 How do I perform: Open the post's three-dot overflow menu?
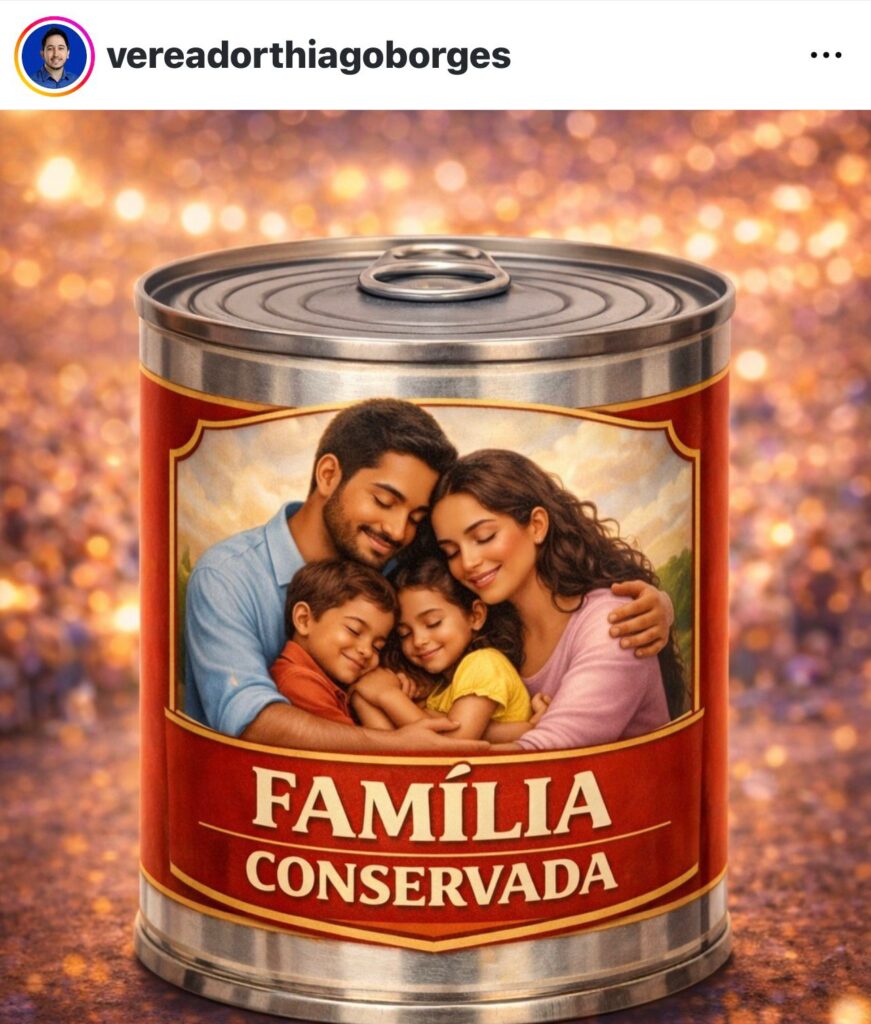(x=825, y=56)
